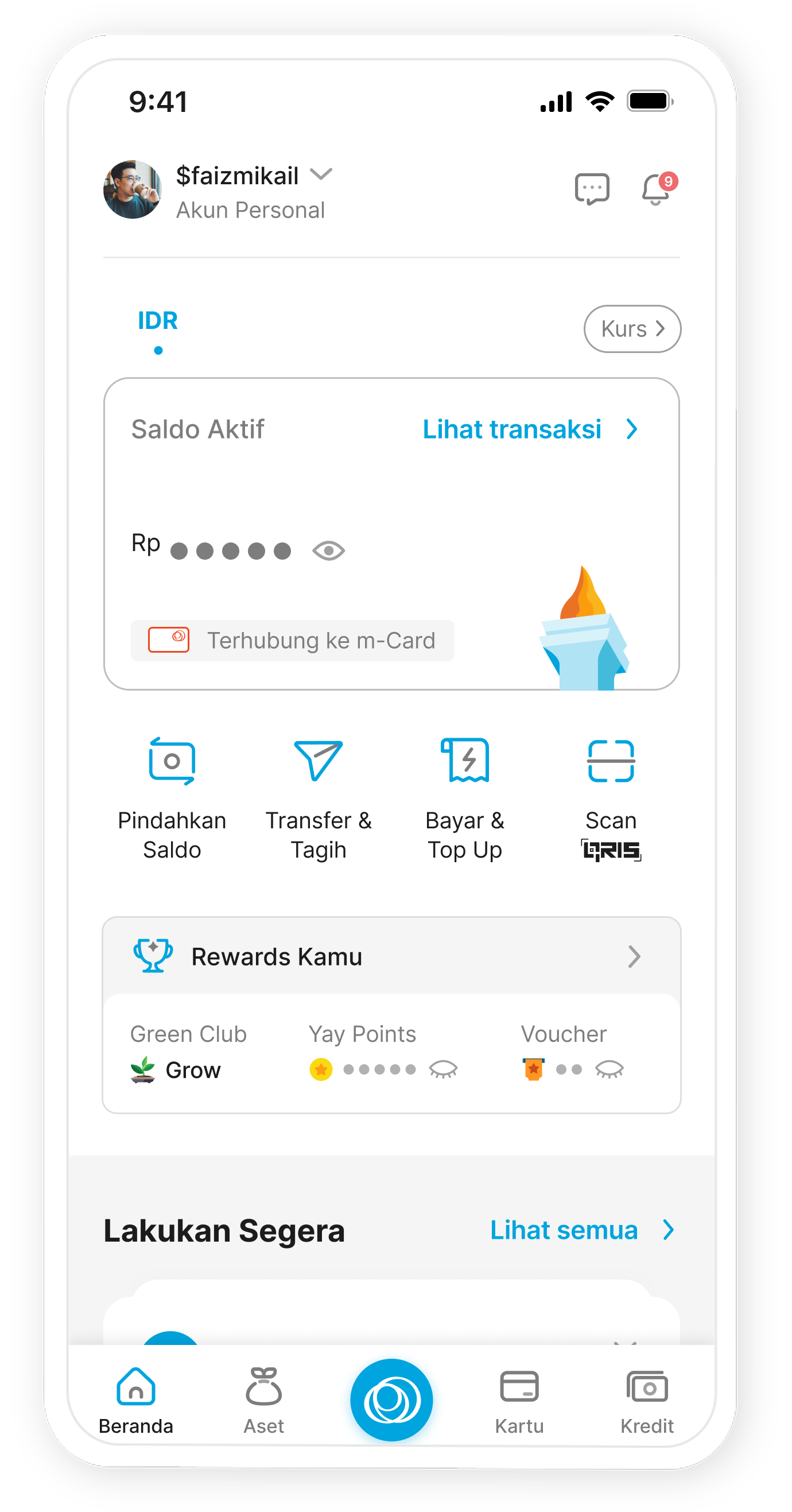This screenshot has width=792, height=1512.
Task: Open the Kurs exchange rates
Action: 632,329
